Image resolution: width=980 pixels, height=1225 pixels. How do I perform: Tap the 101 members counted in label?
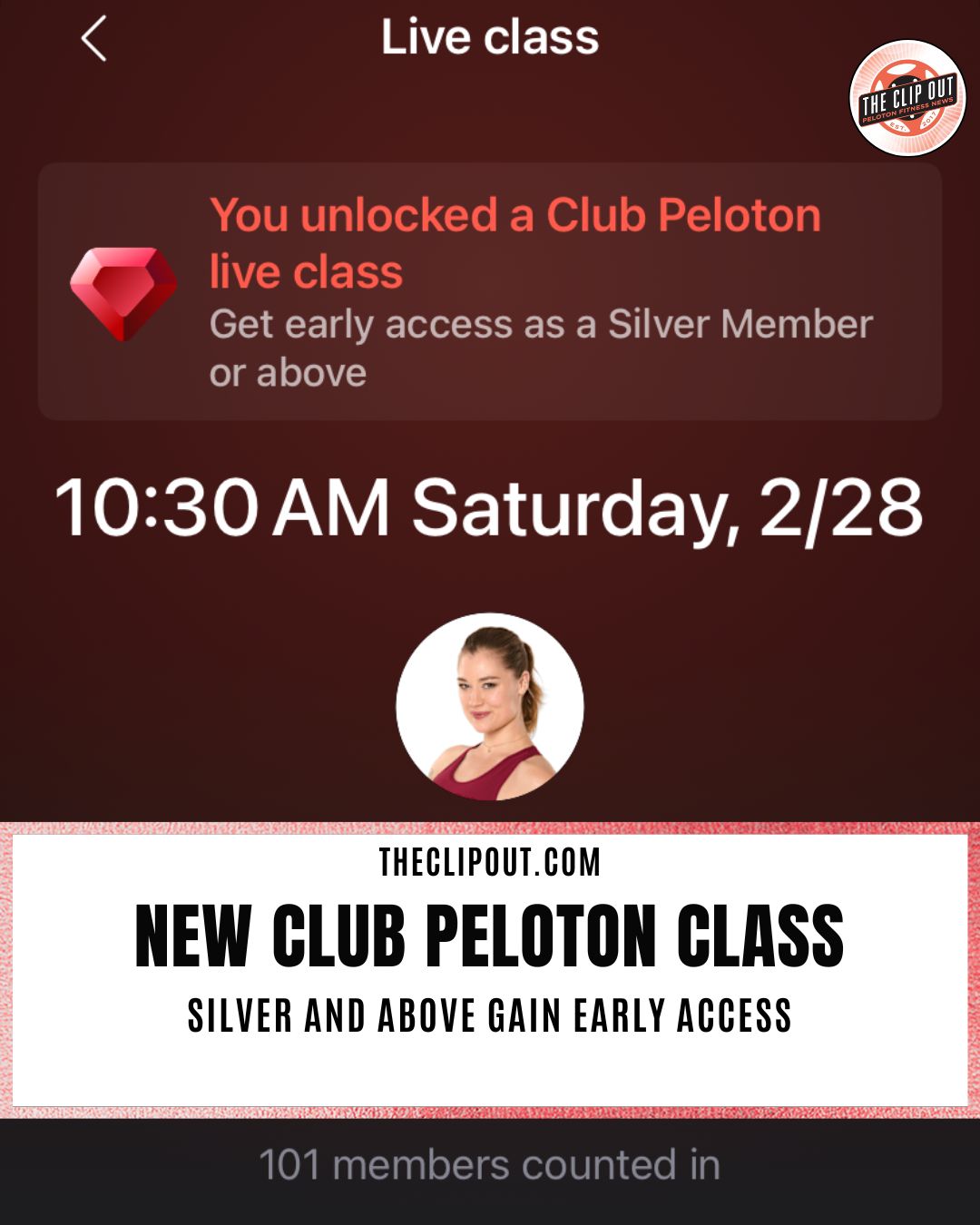click(x=490, y=1164)
